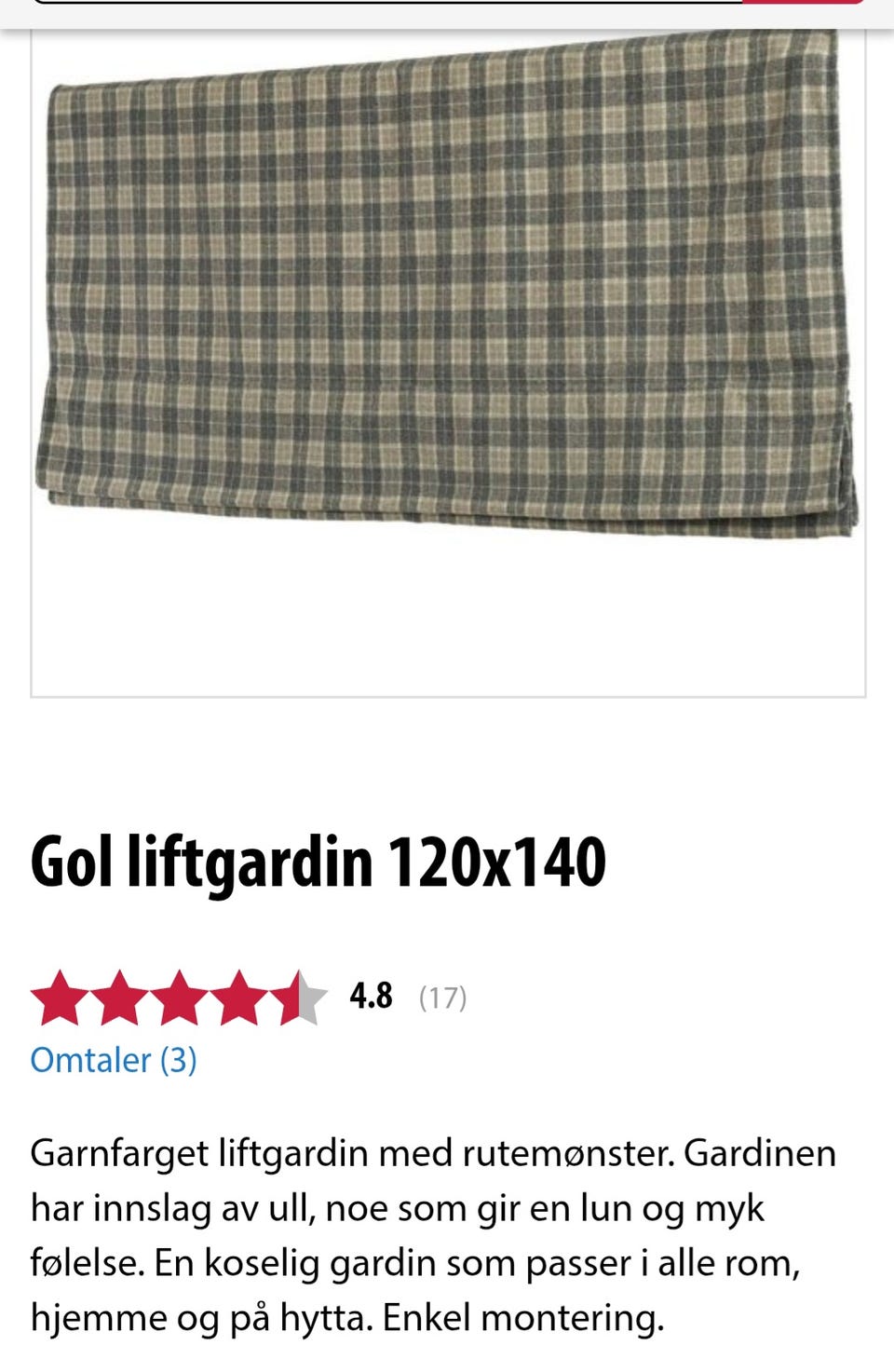
Task: Open the checkered curtain product image
Action: [447, 279]
